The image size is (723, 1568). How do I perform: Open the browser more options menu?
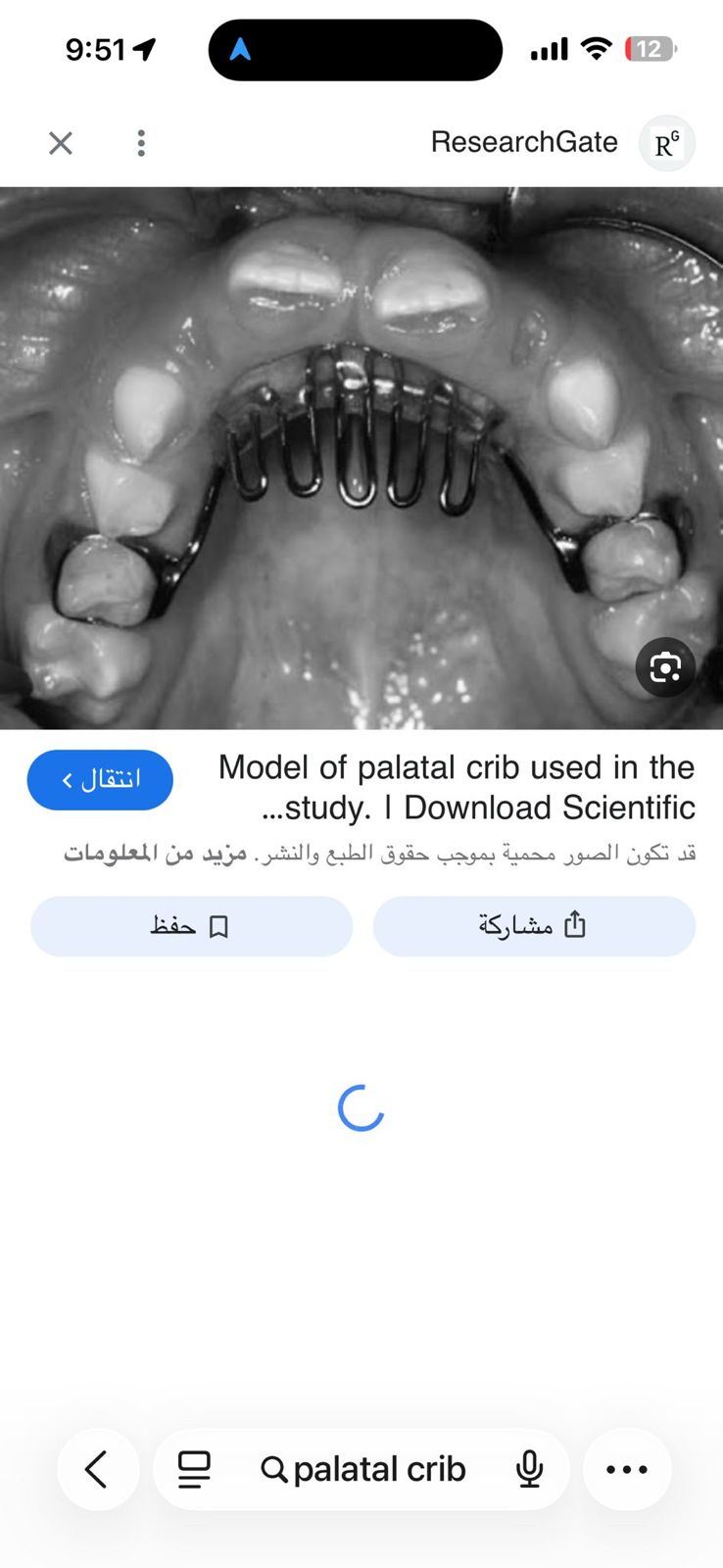[627, 1469]
